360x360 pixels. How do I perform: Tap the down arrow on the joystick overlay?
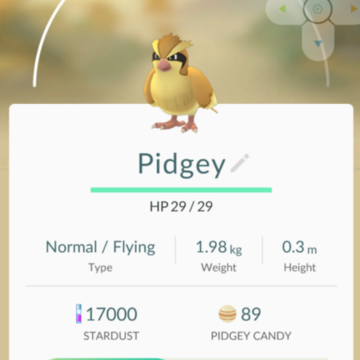(318, 44)
